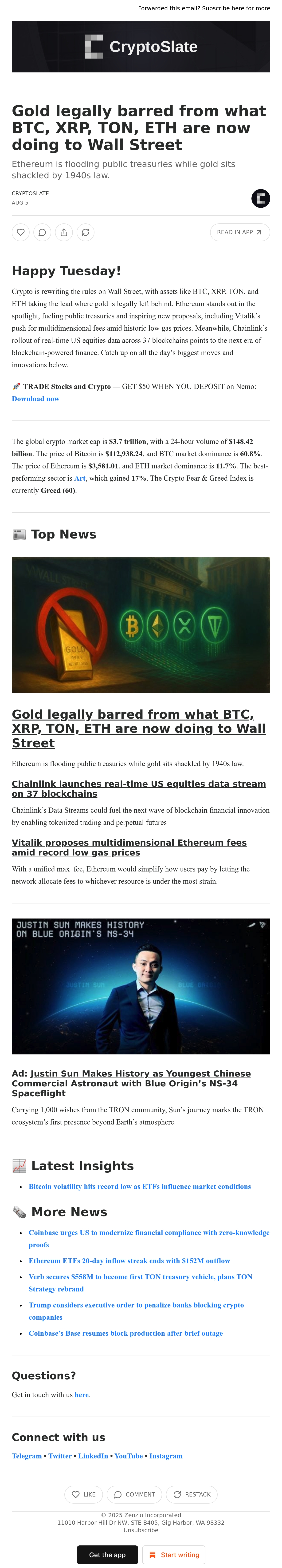Open the gold bar and crypto coins image
282x1568 pixels.
pyautogui.click(x=141, y=625)
